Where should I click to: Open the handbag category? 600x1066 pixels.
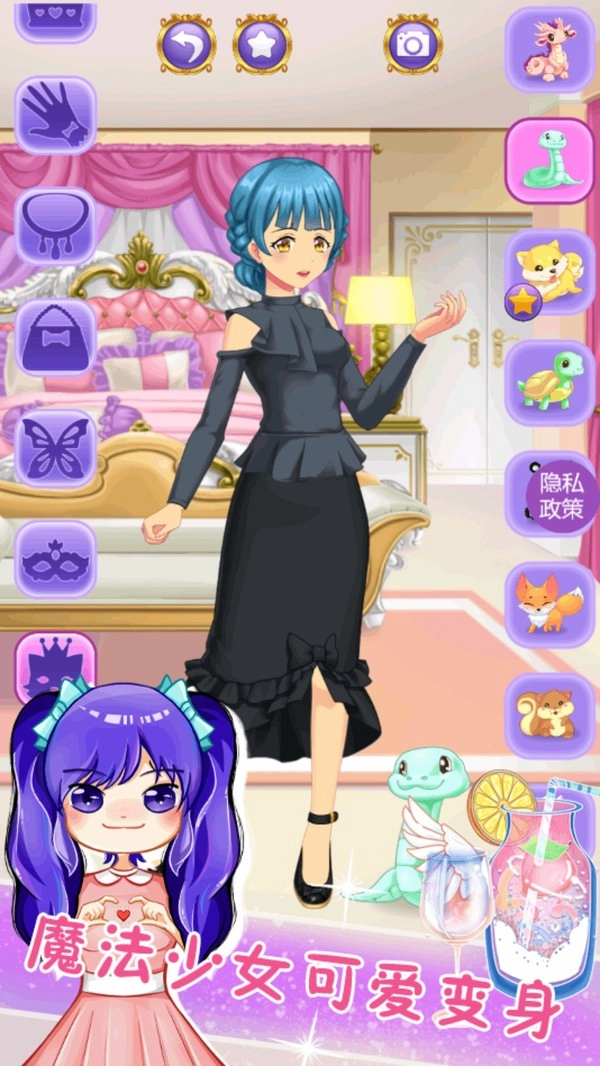point(55,336)
